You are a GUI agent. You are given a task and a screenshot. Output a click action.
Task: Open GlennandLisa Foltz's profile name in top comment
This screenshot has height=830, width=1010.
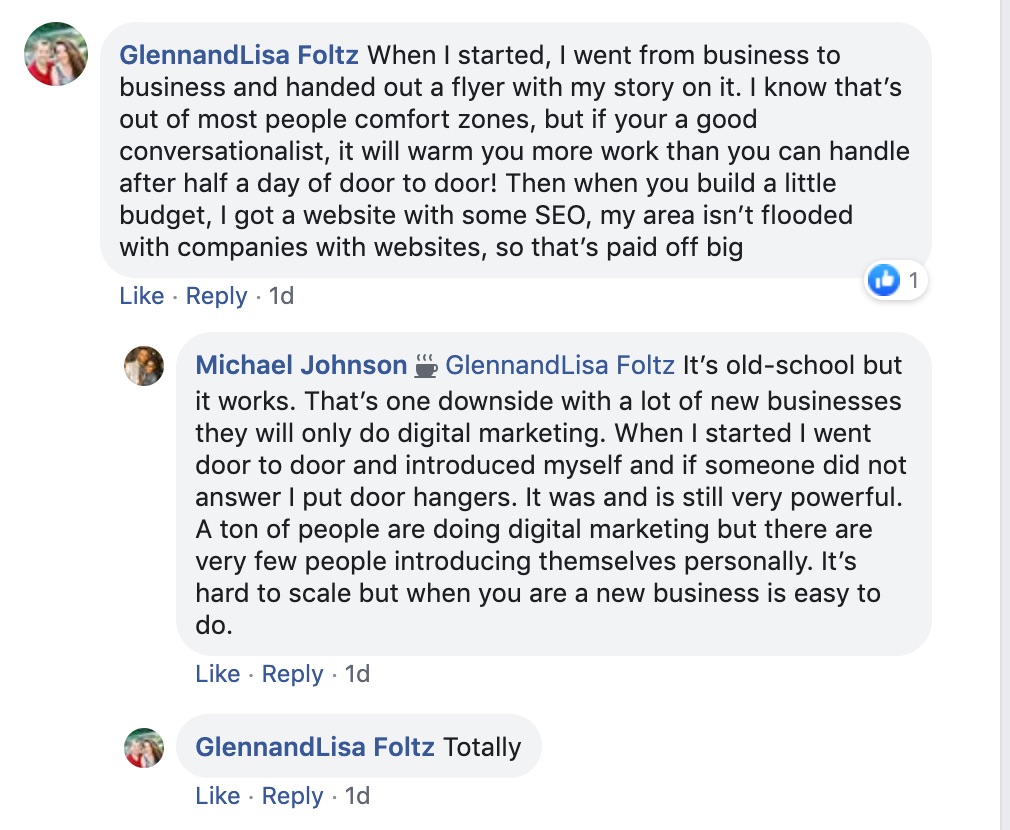click(x=239, y=55)
